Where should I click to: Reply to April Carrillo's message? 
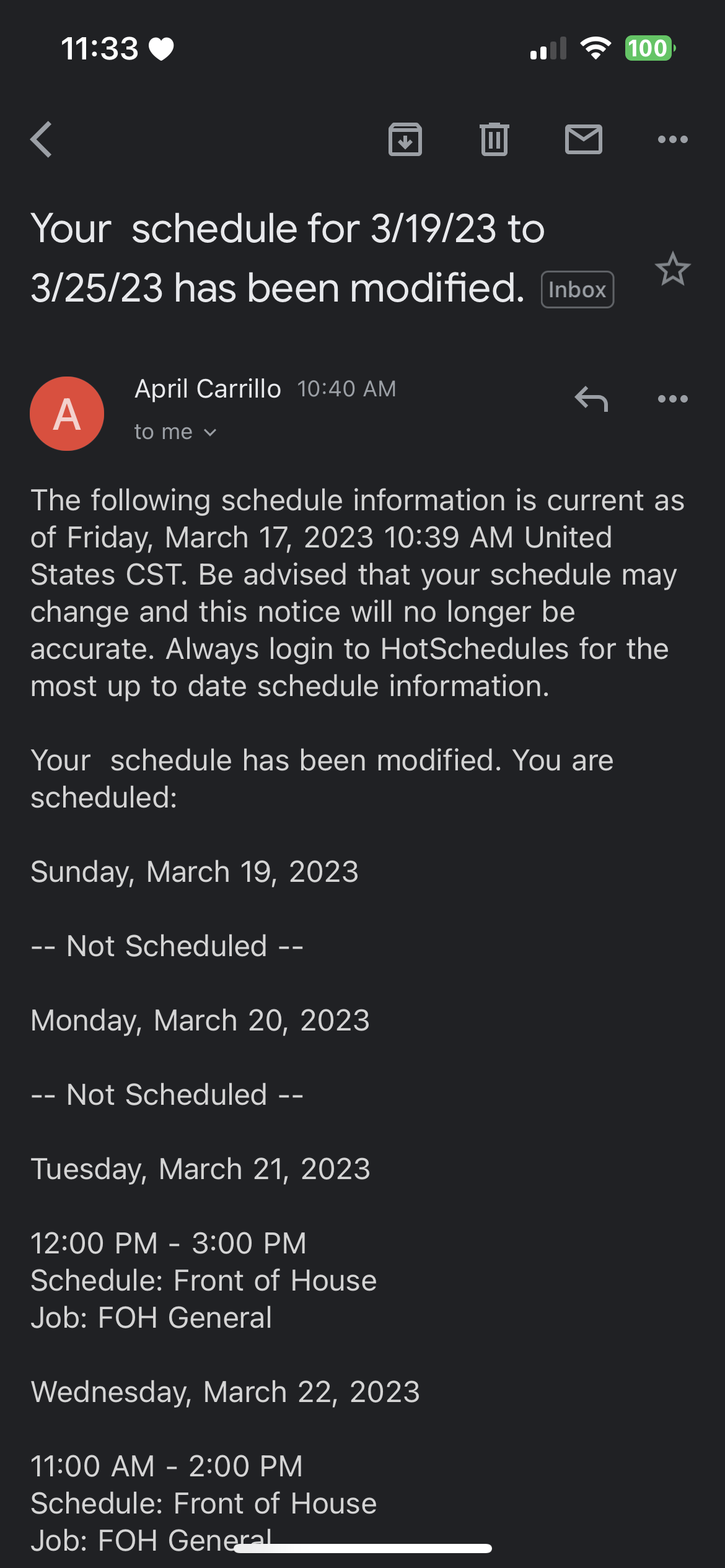click(x=591, y=399)
